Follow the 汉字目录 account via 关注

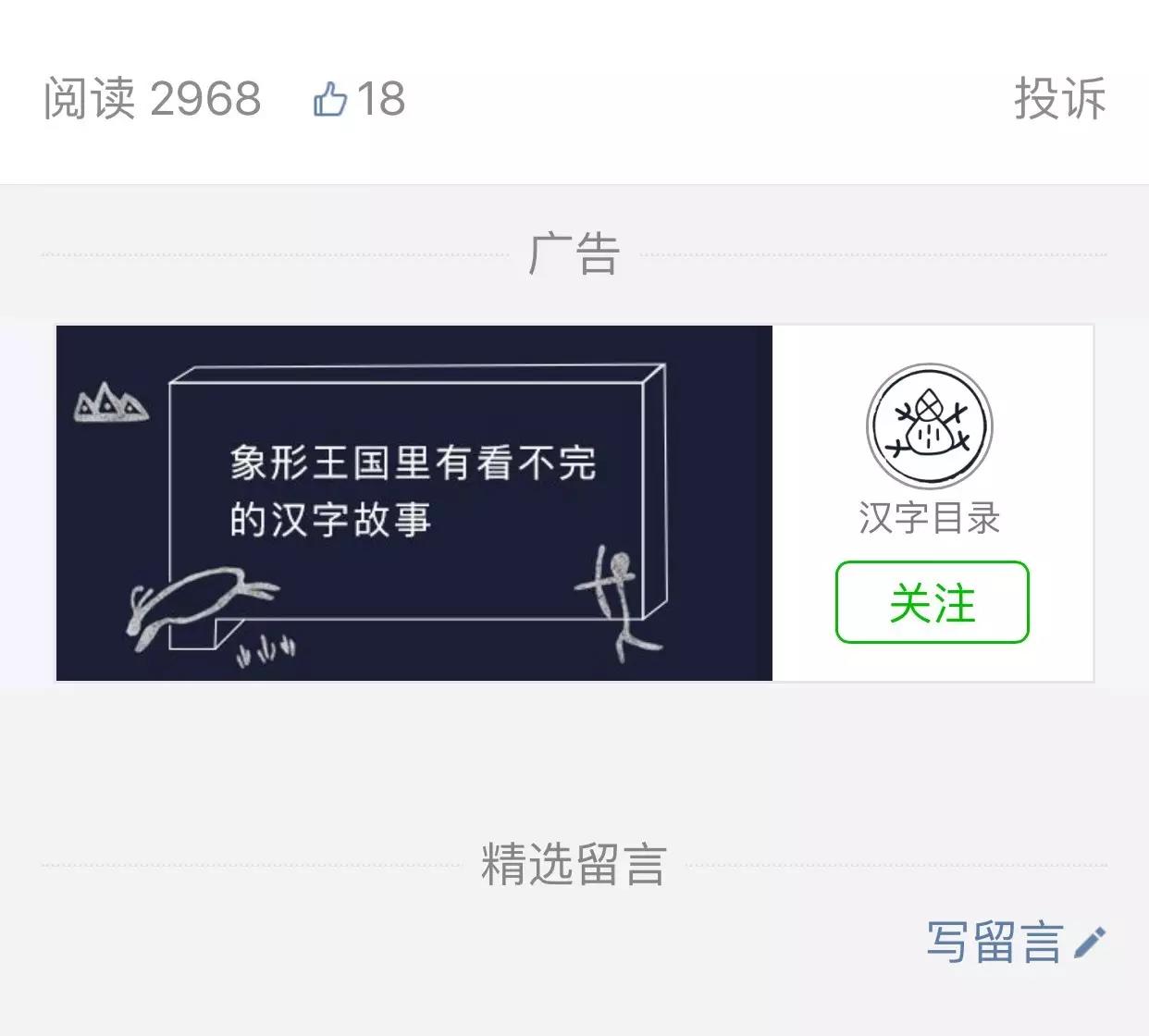932,602
